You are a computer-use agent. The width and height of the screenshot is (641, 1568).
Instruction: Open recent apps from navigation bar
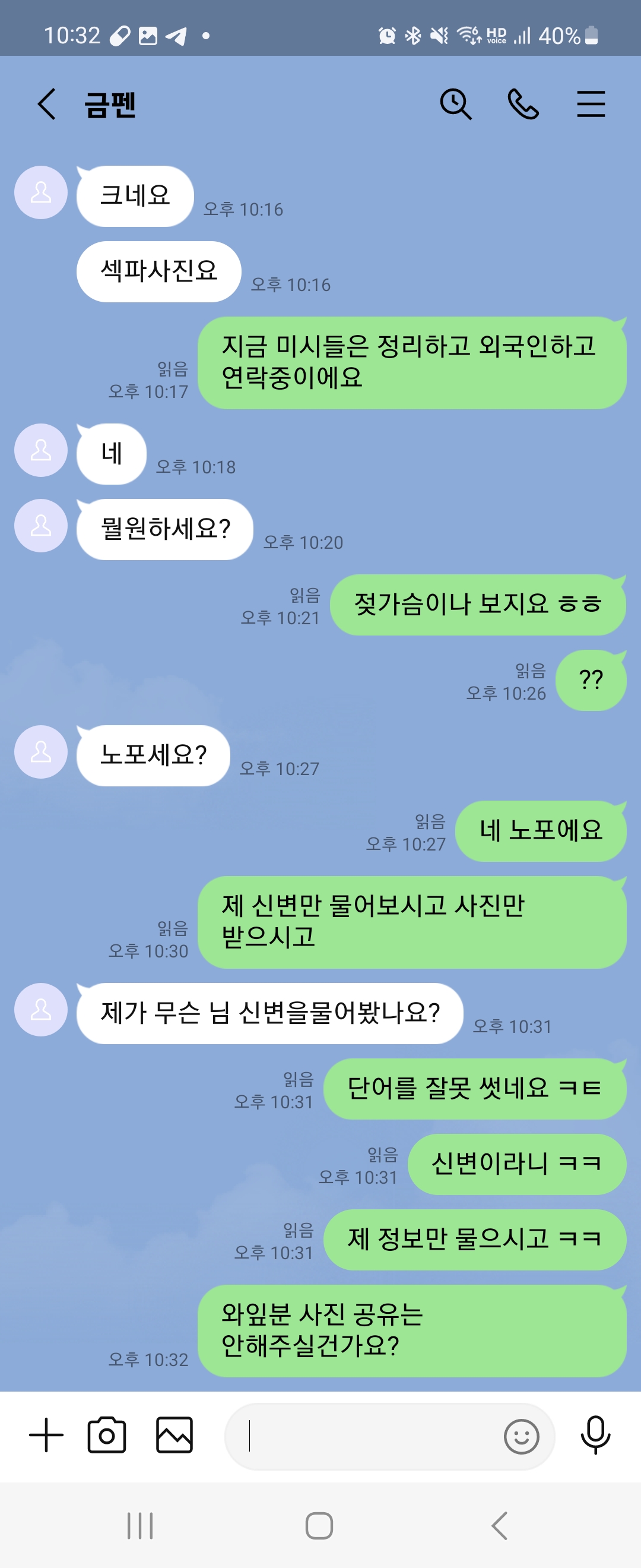(140, 1525)
